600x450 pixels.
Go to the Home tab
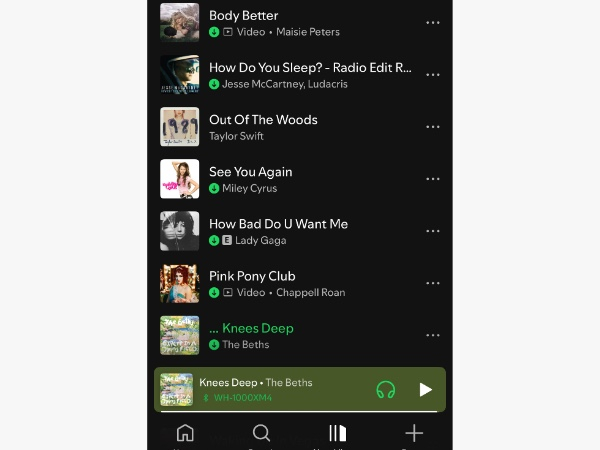(185, 434)
